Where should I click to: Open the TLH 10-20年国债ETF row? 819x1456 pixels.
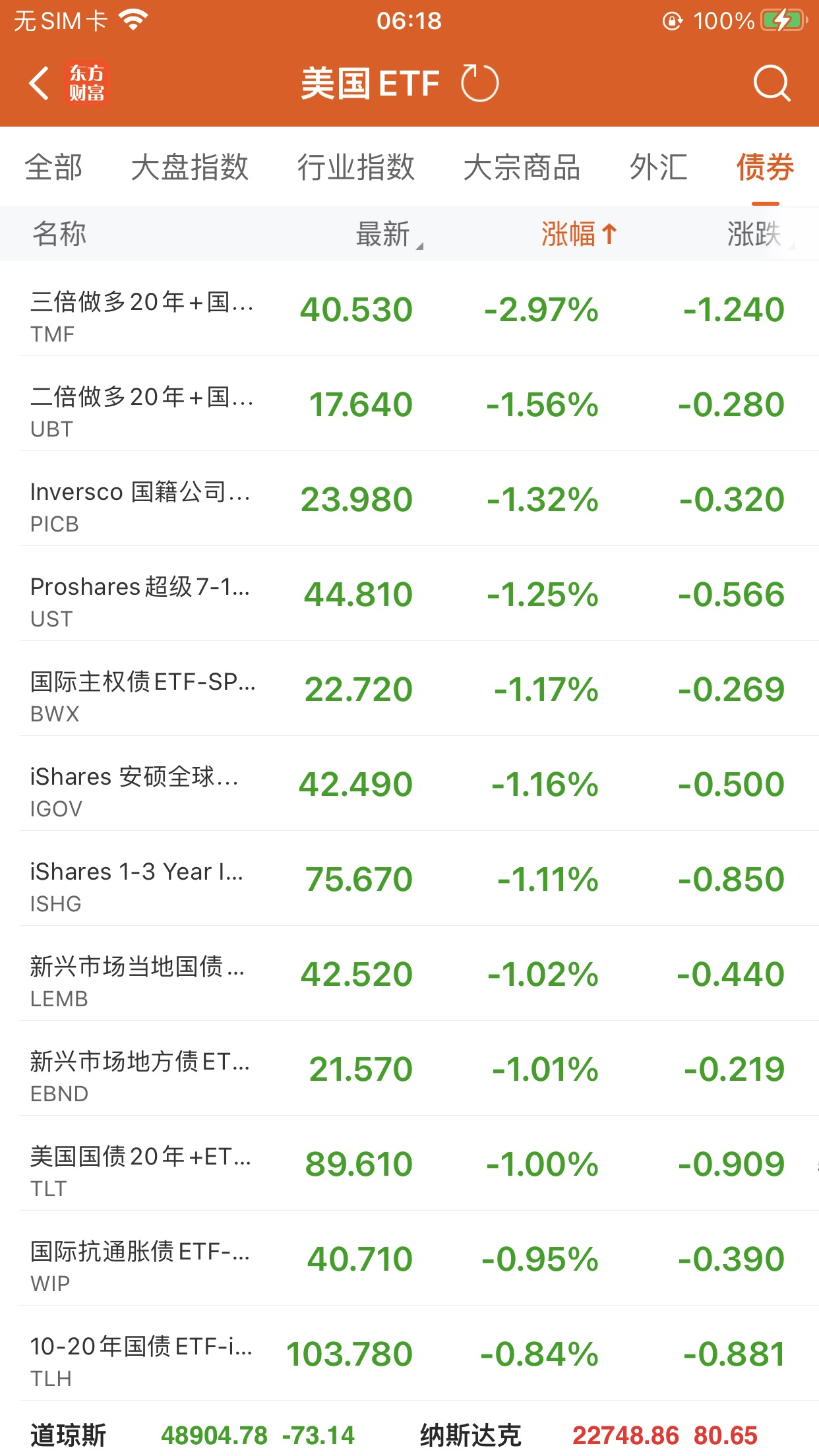click(409, 1354)
